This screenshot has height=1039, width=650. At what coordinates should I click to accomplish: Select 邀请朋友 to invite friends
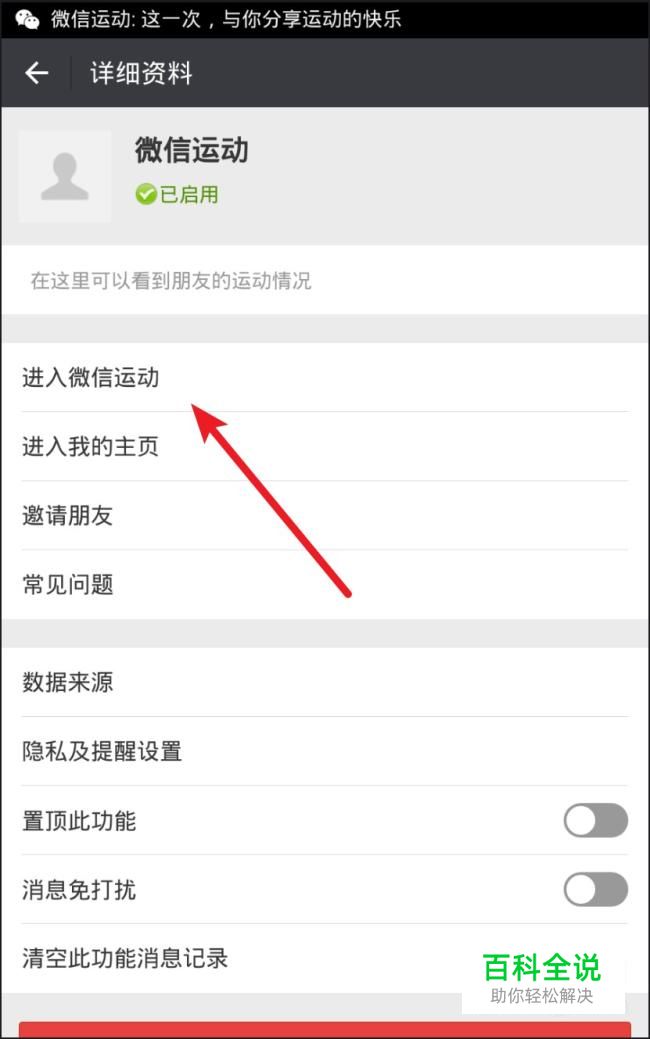tap(325, 515)
